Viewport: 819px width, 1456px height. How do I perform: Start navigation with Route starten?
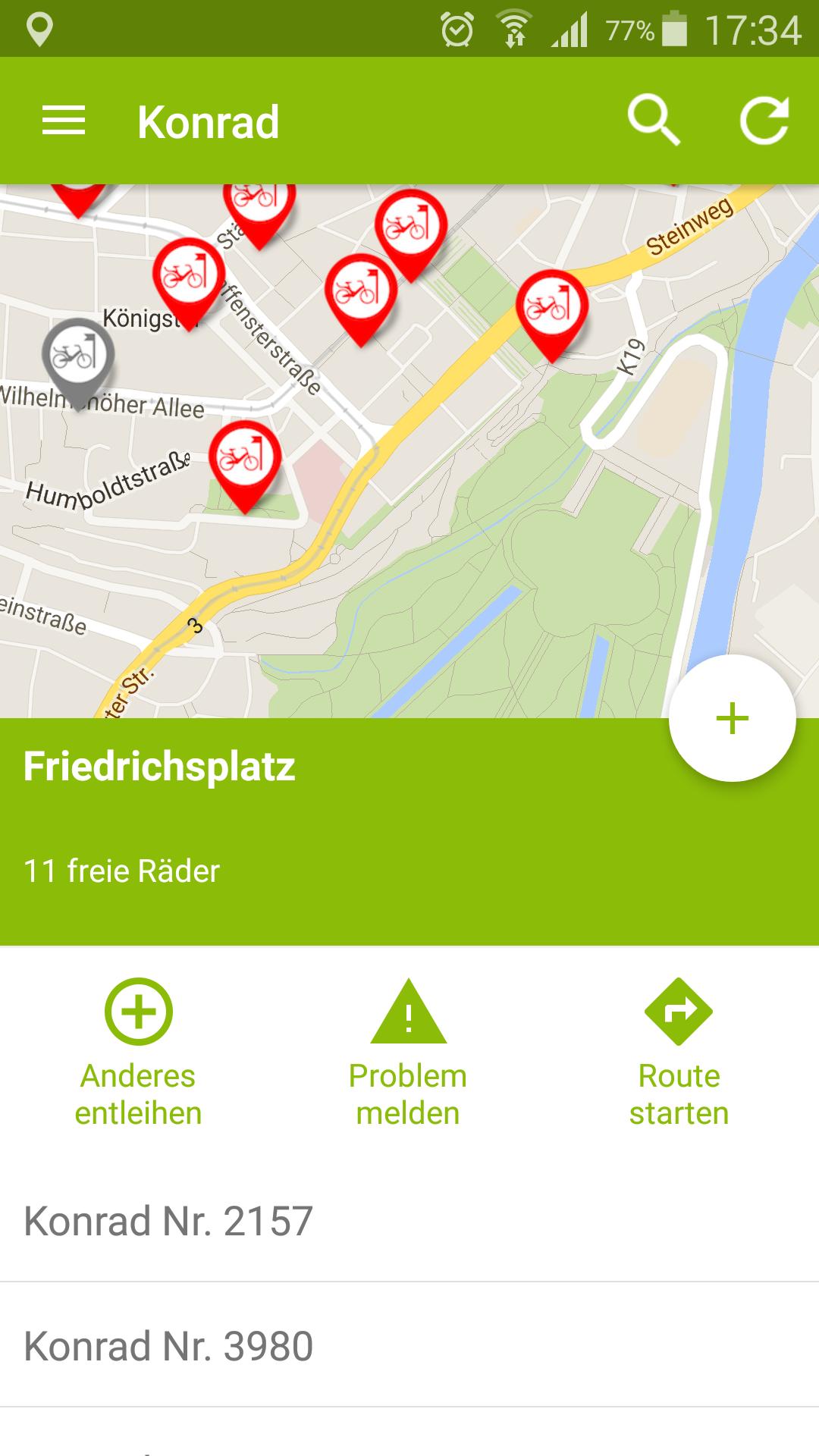[x=679, y=1052]
